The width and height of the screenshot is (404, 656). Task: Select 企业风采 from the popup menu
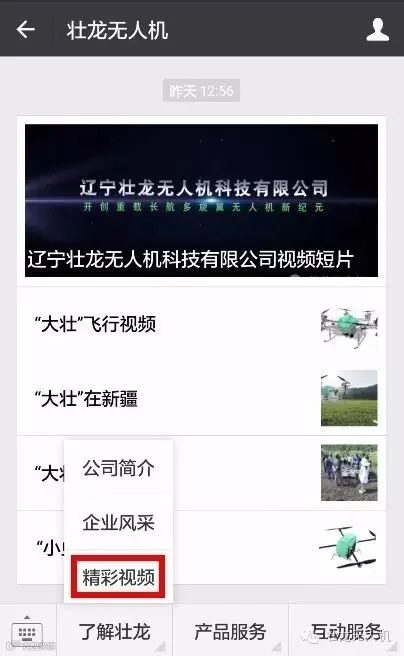[x=118, y=523]
